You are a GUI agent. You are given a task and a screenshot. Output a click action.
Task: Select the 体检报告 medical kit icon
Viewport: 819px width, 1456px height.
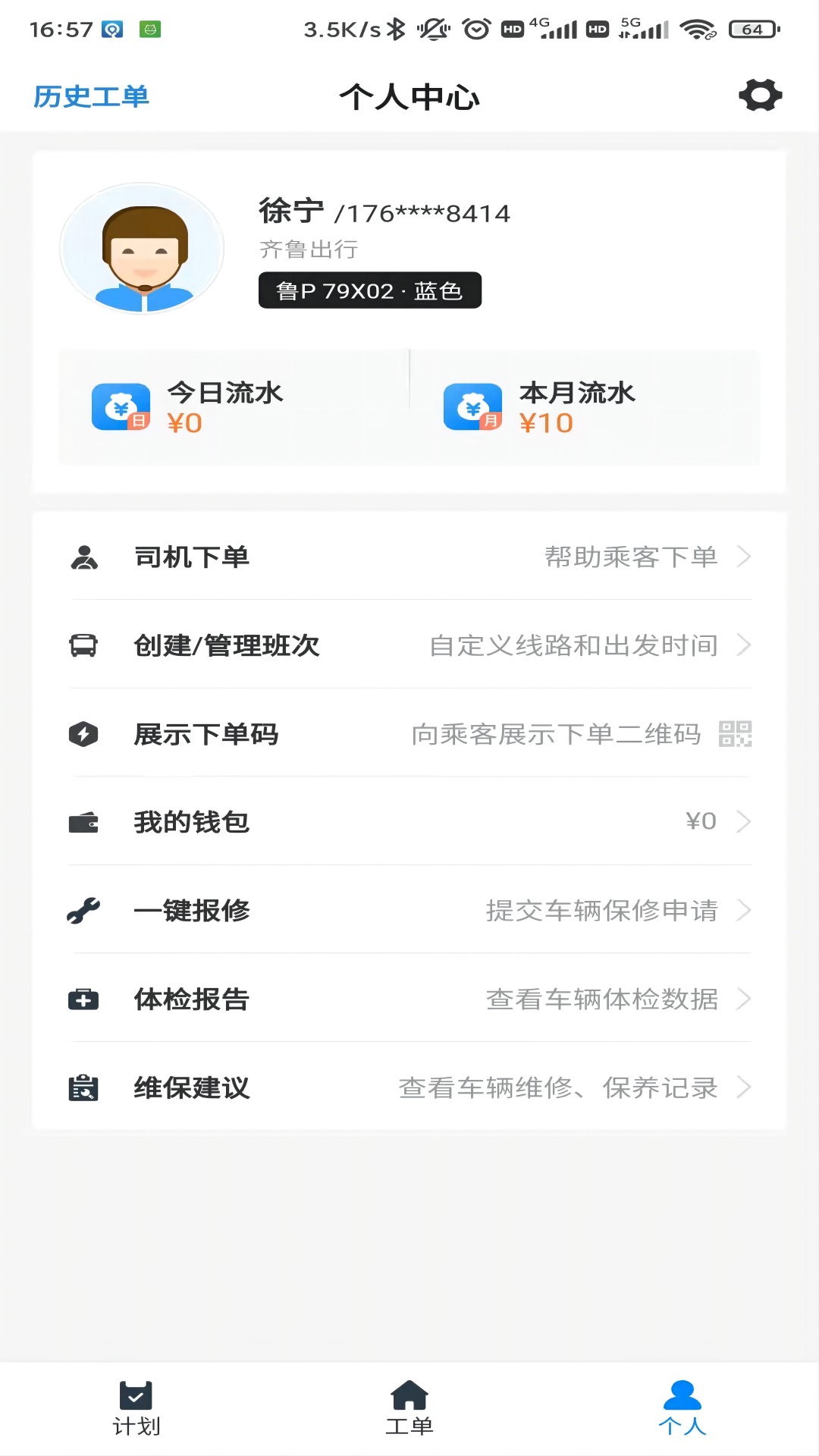point(83,999)
